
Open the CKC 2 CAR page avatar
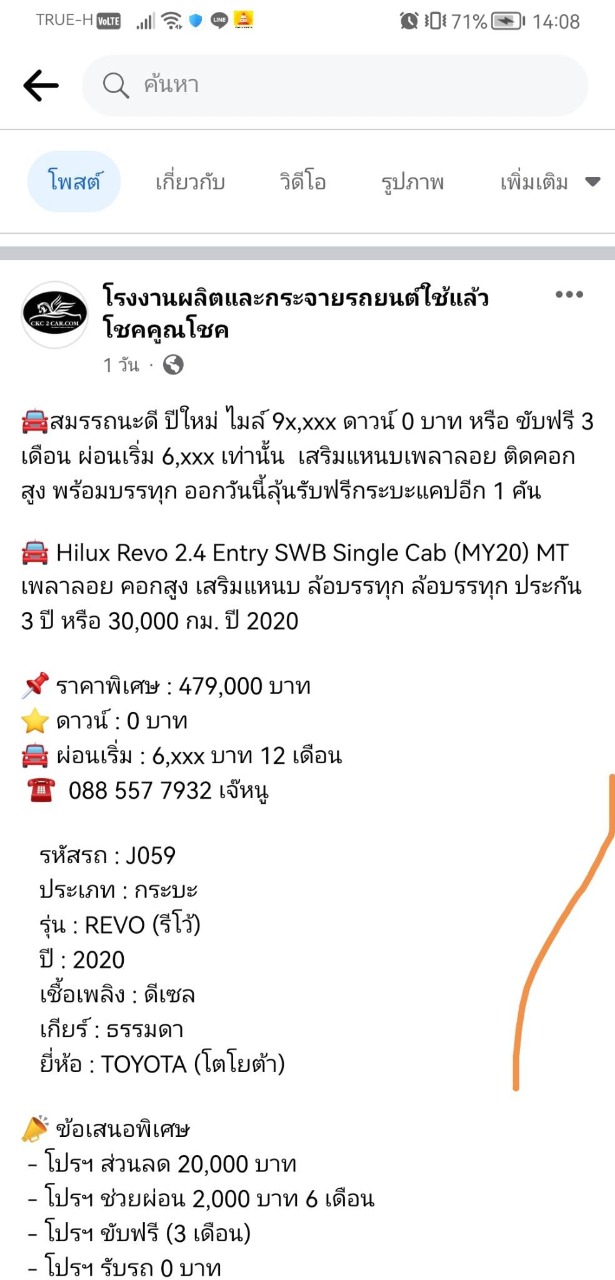pos(56,314)
